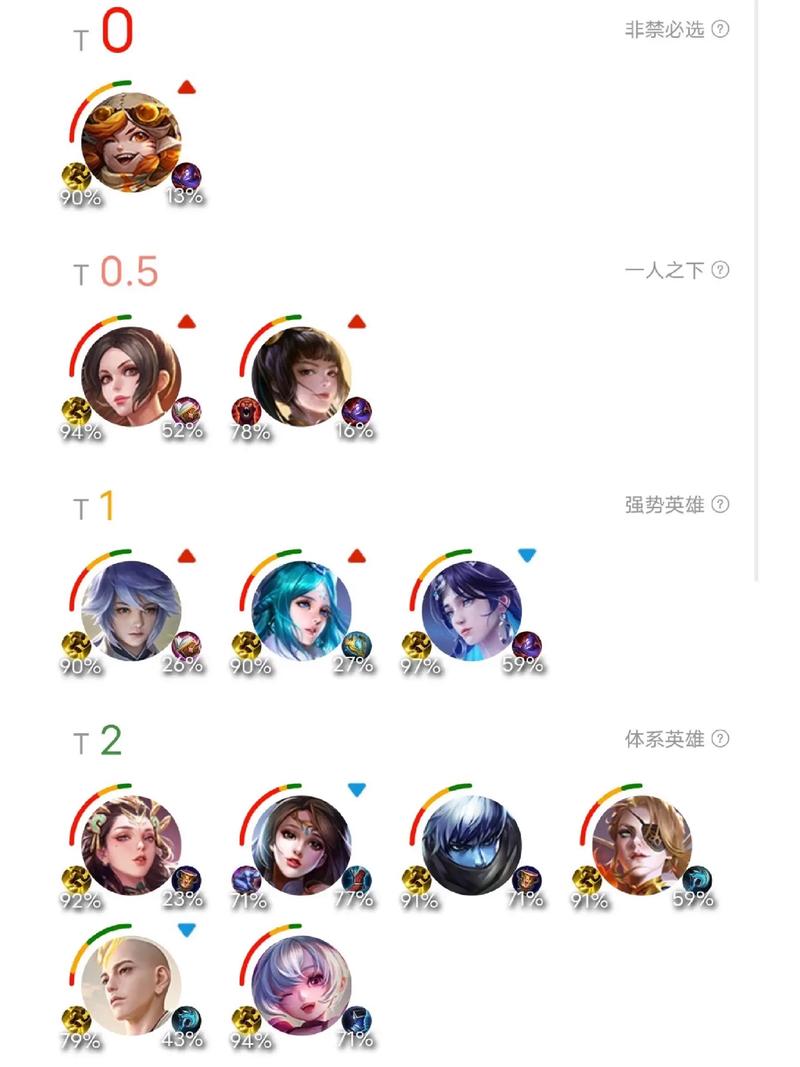Select T2 bald hero showing 79% and 43%
This screenshot has width=800, height=1067.
pyautogui.click(x=131, y=986)
